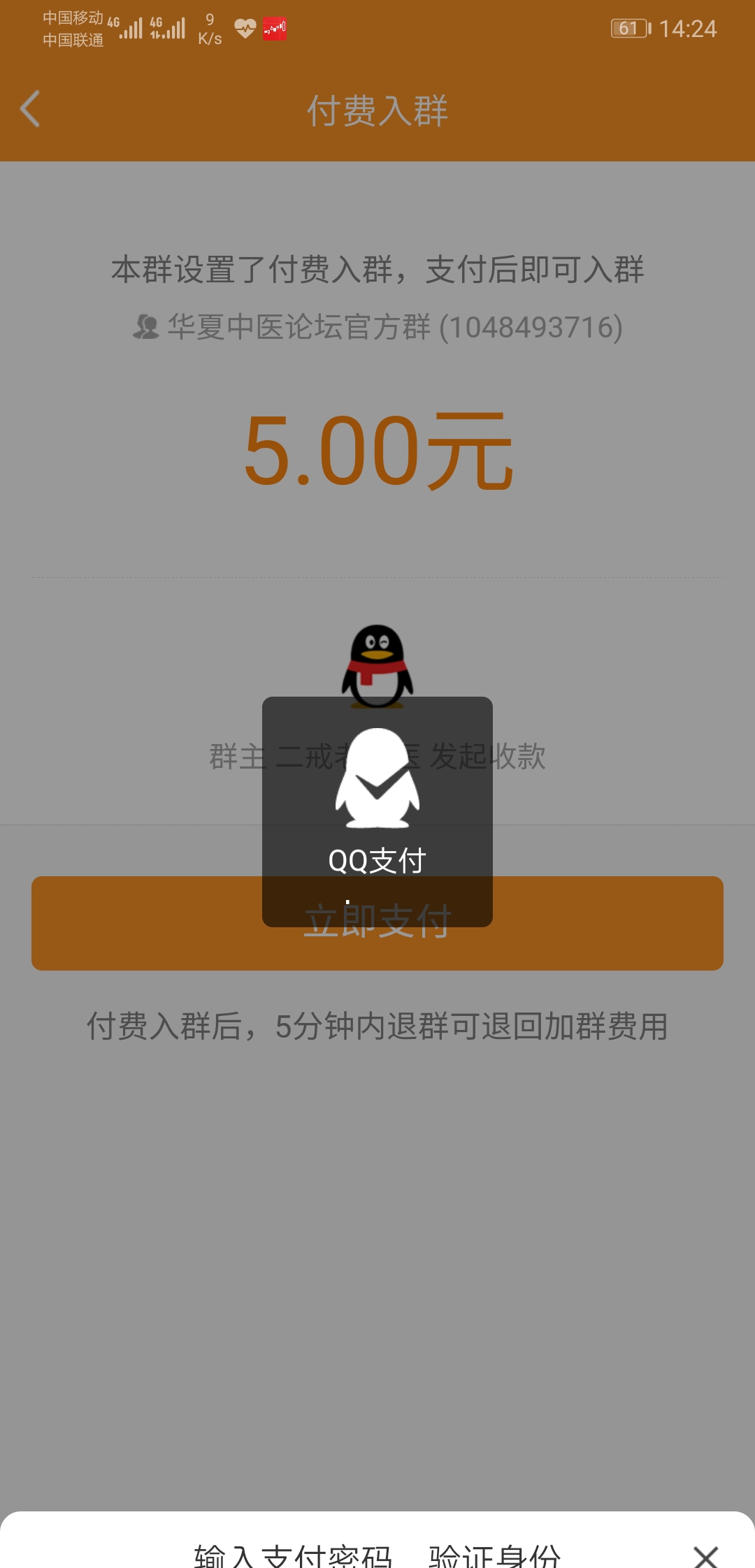Go back from the 付费入群 page
The height and width of the screenshot is (1568, 755).
[x=30, y=109]
